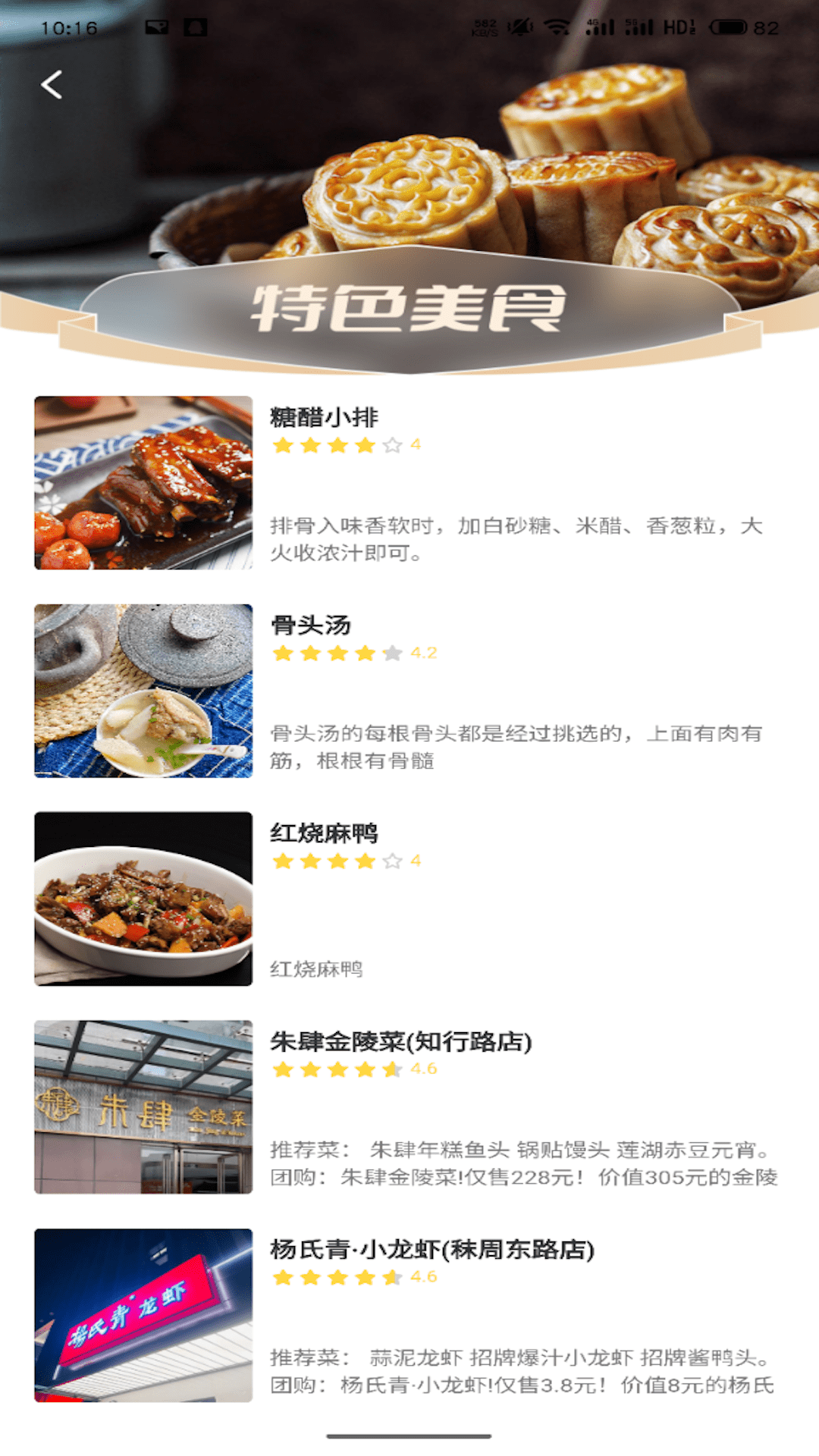View the 骨头汤 soup photo thumbnail
Viewport: 819px width, 1456px height.
144,690
